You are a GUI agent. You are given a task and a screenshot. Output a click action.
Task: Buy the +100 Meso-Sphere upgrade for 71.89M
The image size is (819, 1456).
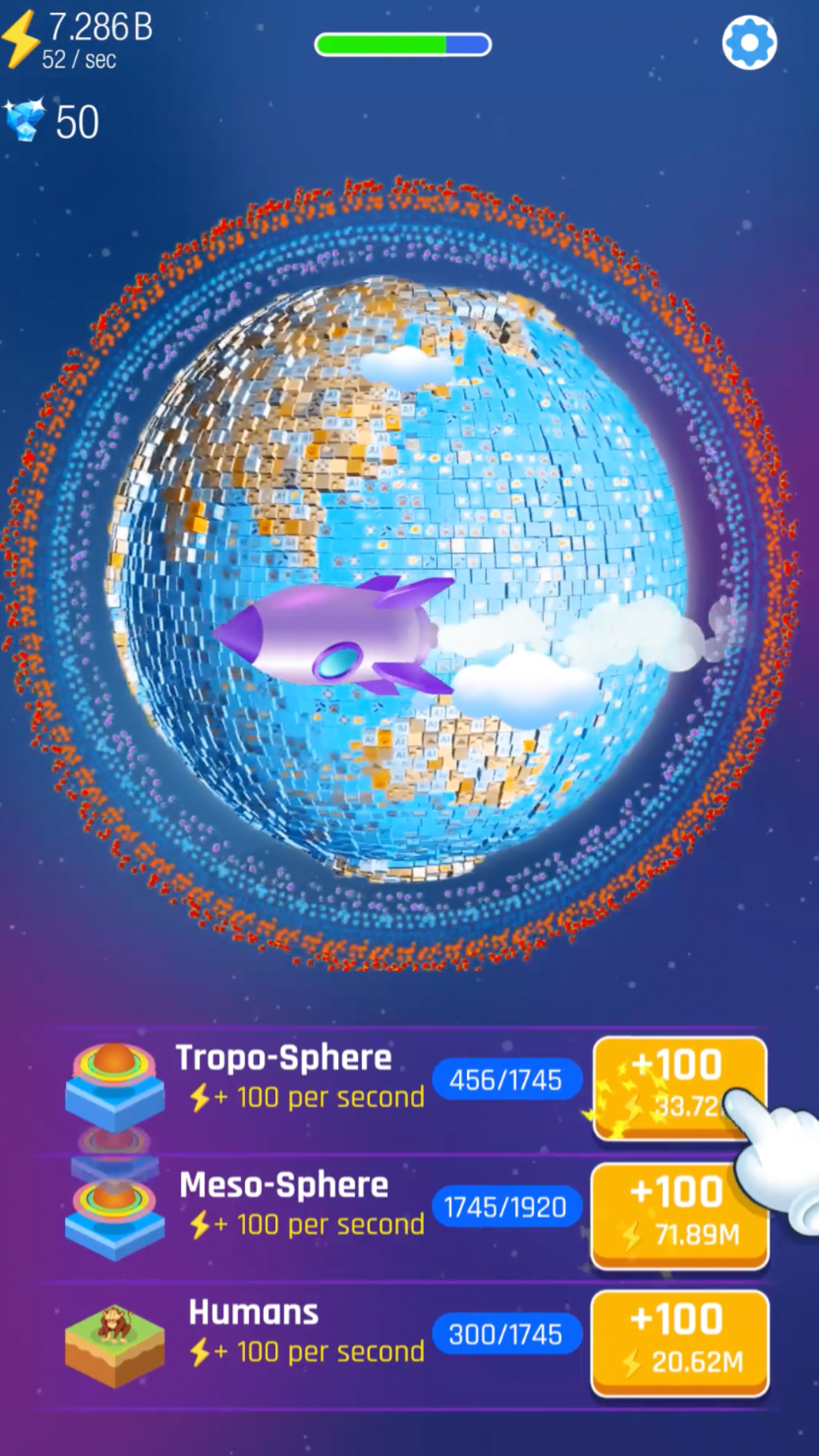(x=679, y=1213)
